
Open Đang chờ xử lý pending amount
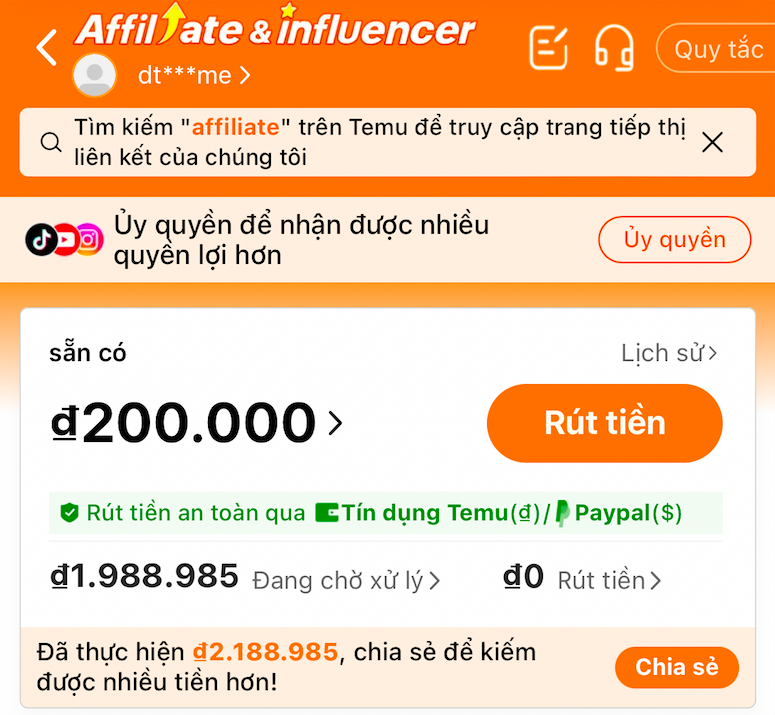coord(345,580)
